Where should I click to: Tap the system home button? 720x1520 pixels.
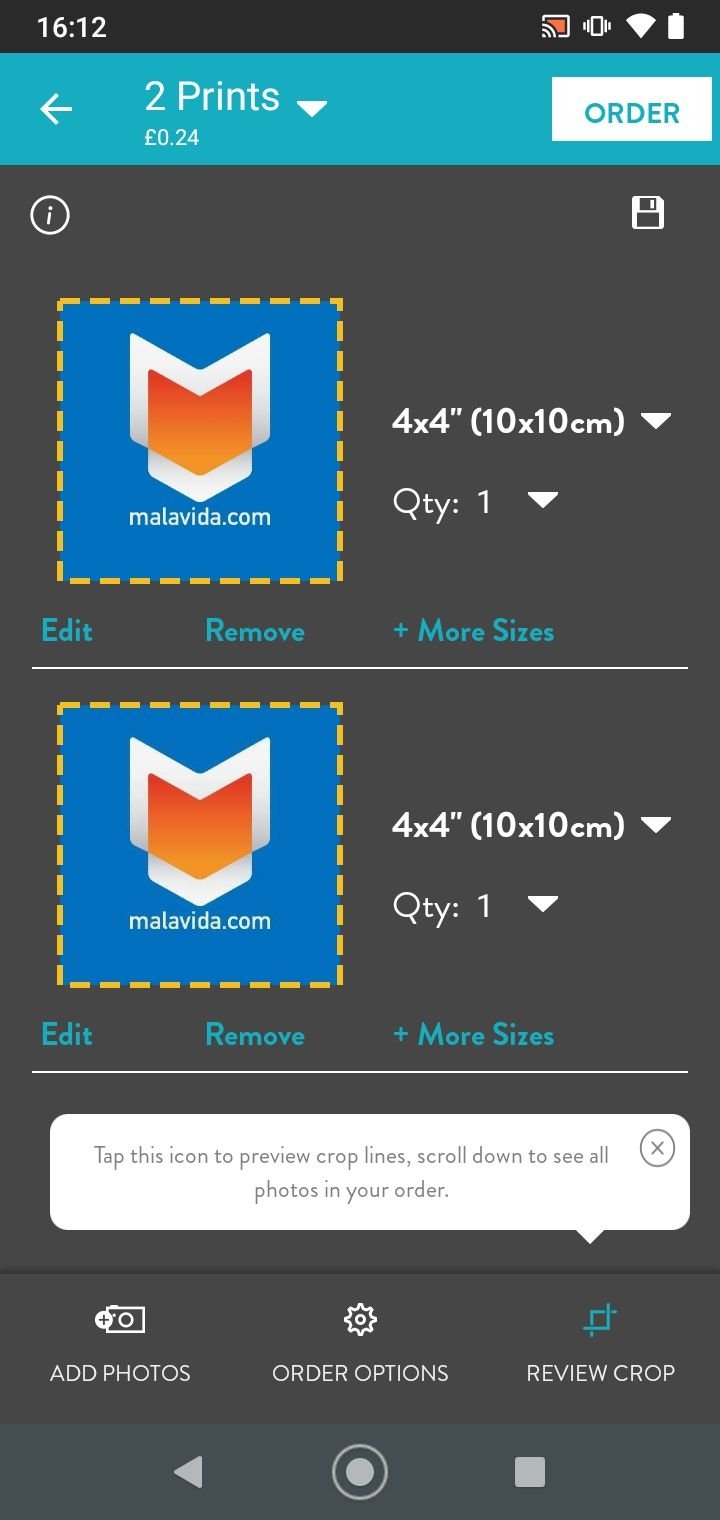pos(360,1472)
